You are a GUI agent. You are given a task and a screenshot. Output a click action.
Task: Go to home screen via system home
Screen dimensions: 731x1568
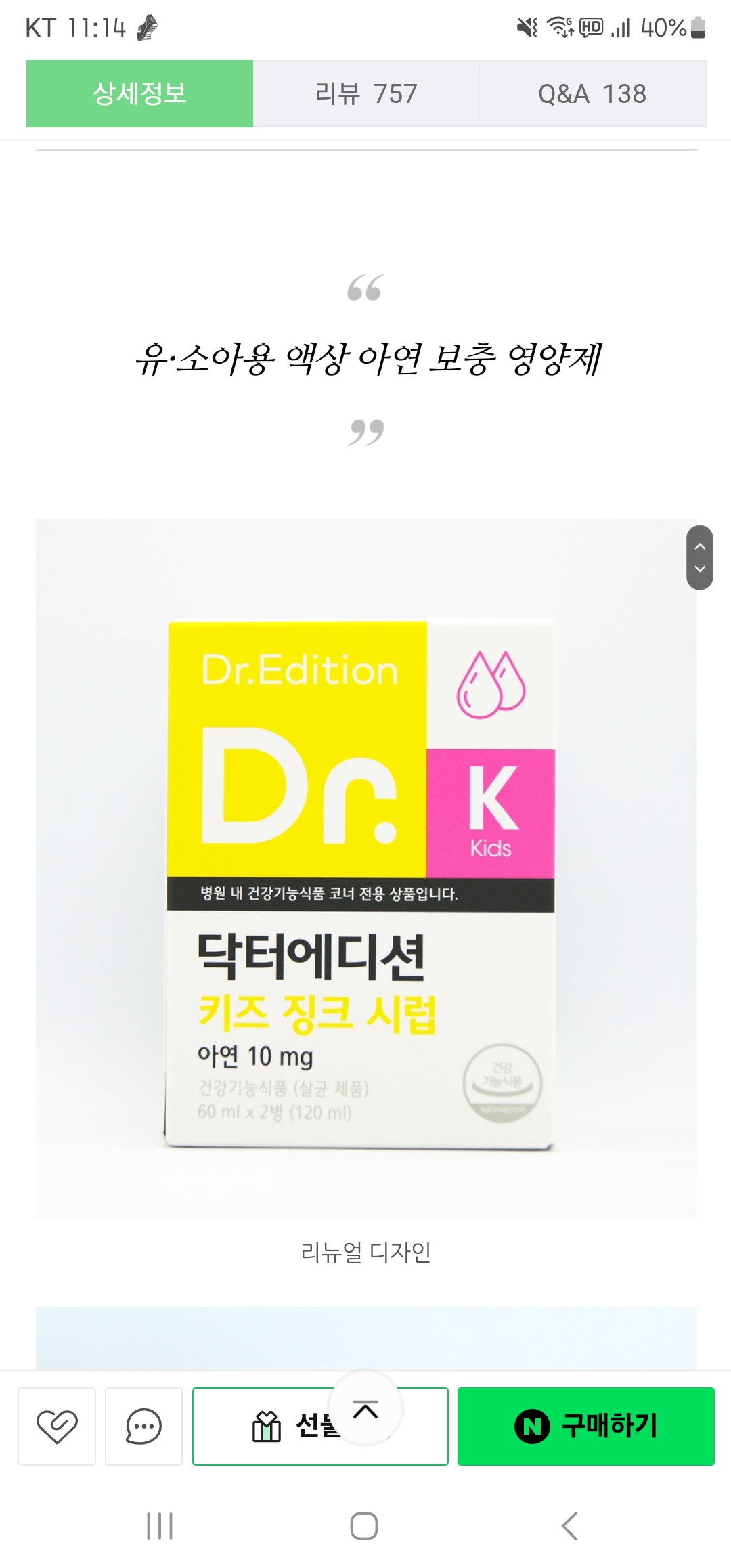pyautogui.click(x=364, y=1526)
